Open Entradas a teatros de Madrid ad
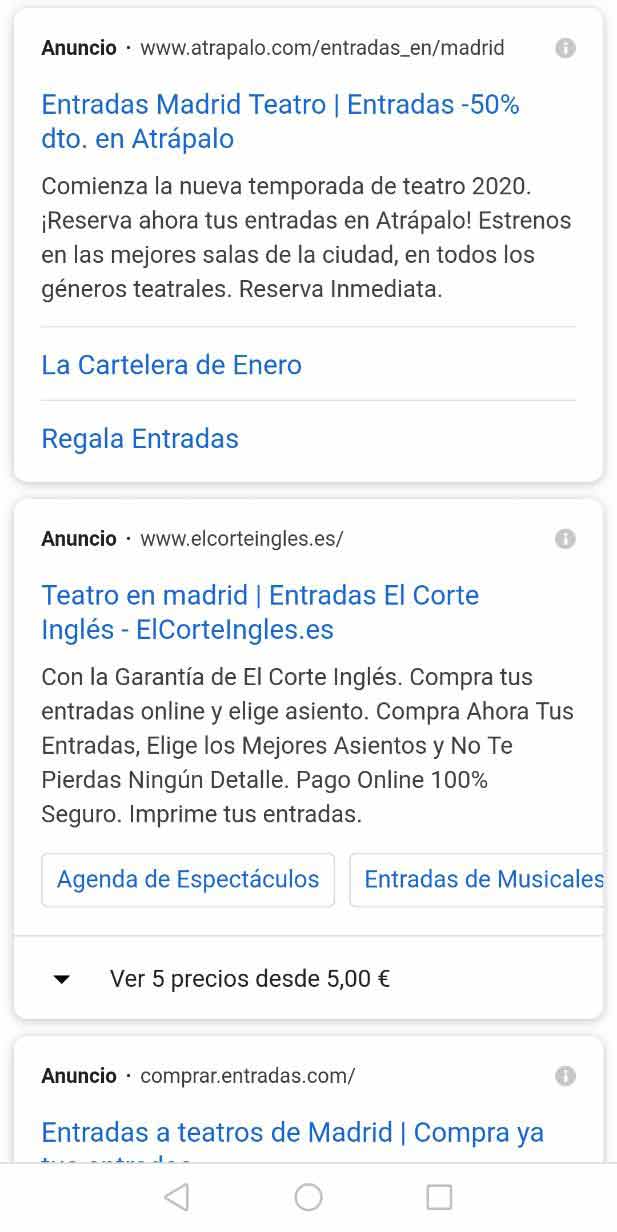This screenshot has height=1232, width=617. click(x=292, y=1134)
